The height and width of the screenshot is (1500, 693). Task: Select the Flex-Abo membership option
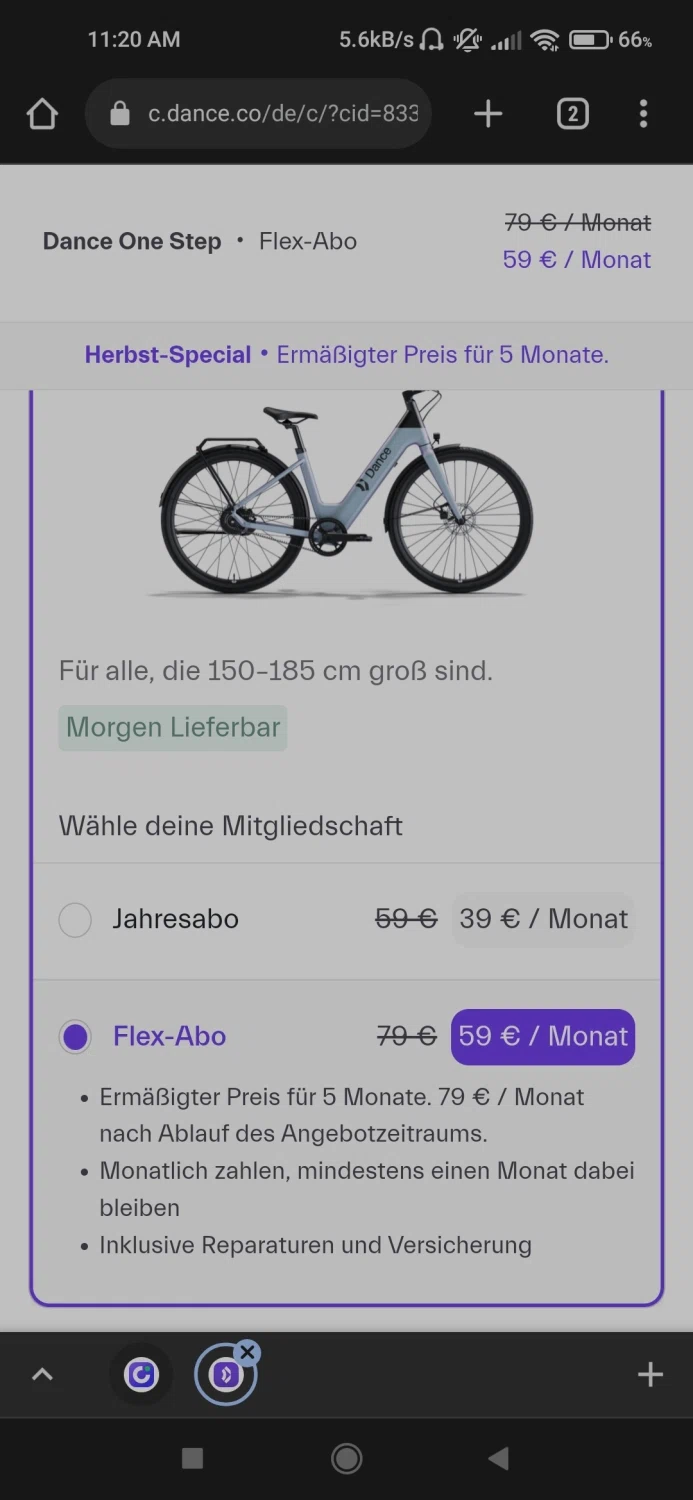click(75, 1037)
